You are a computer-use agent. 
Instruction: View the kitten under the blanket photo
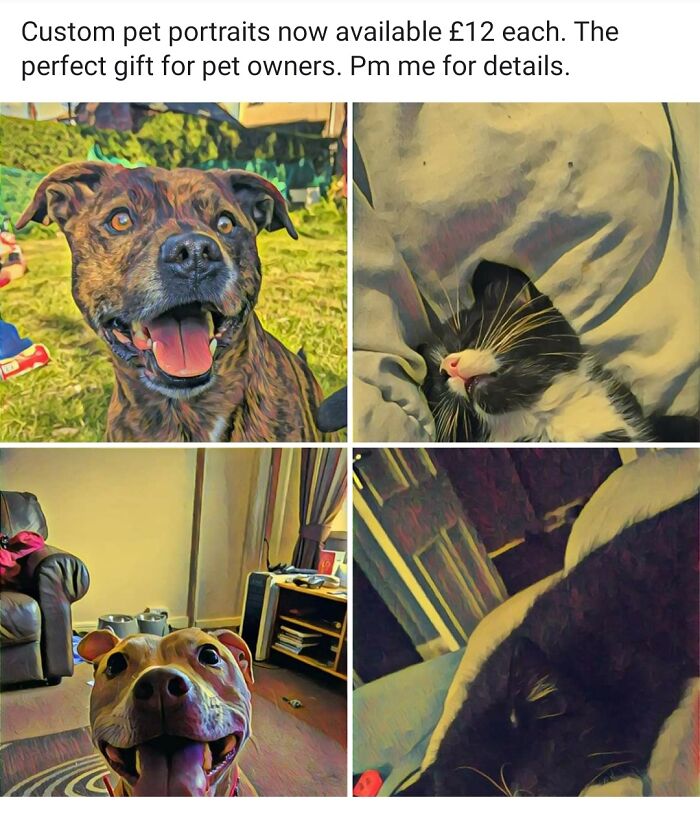tap(526, 271)
